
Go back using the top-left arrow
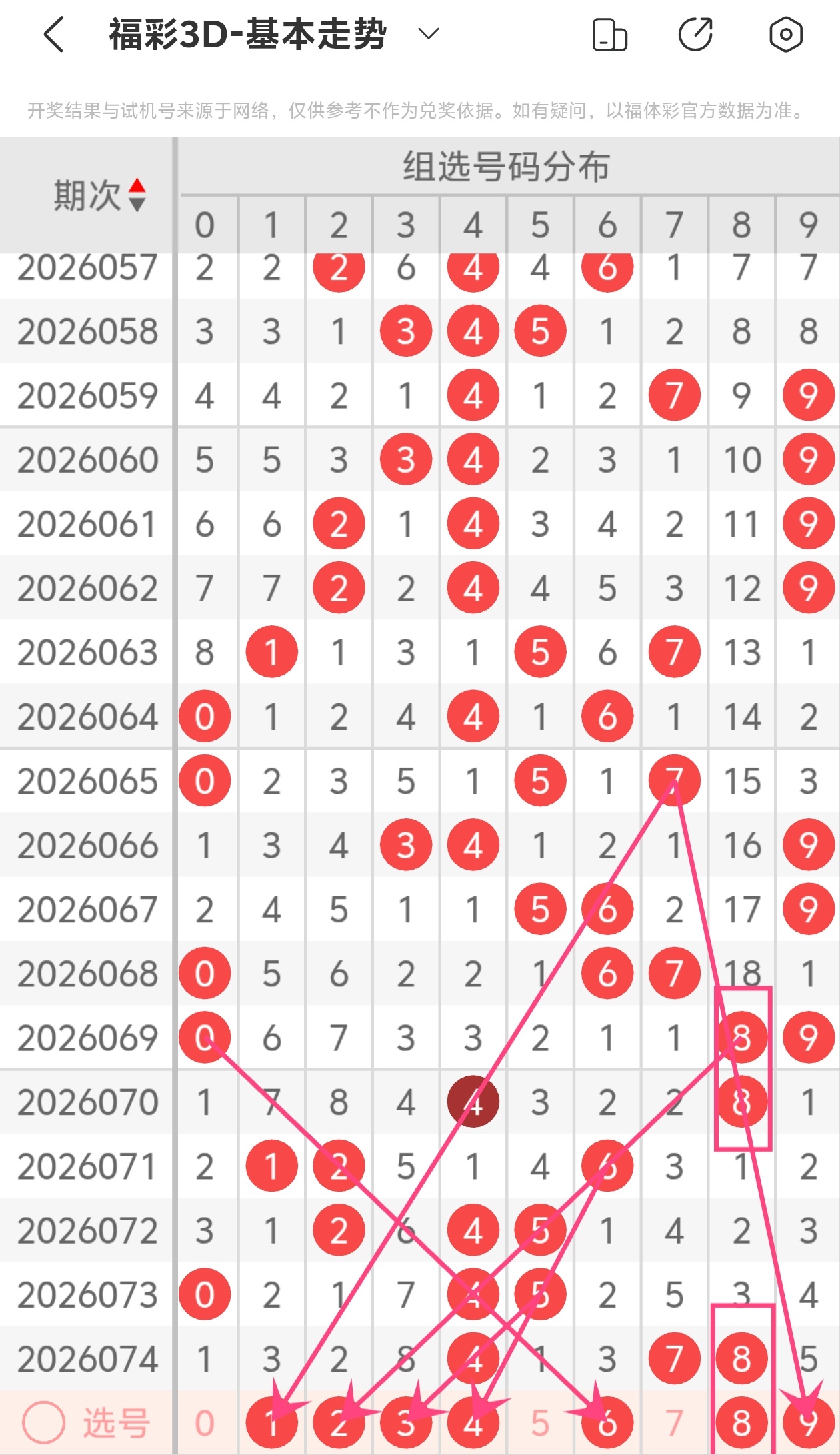point(54,35)
